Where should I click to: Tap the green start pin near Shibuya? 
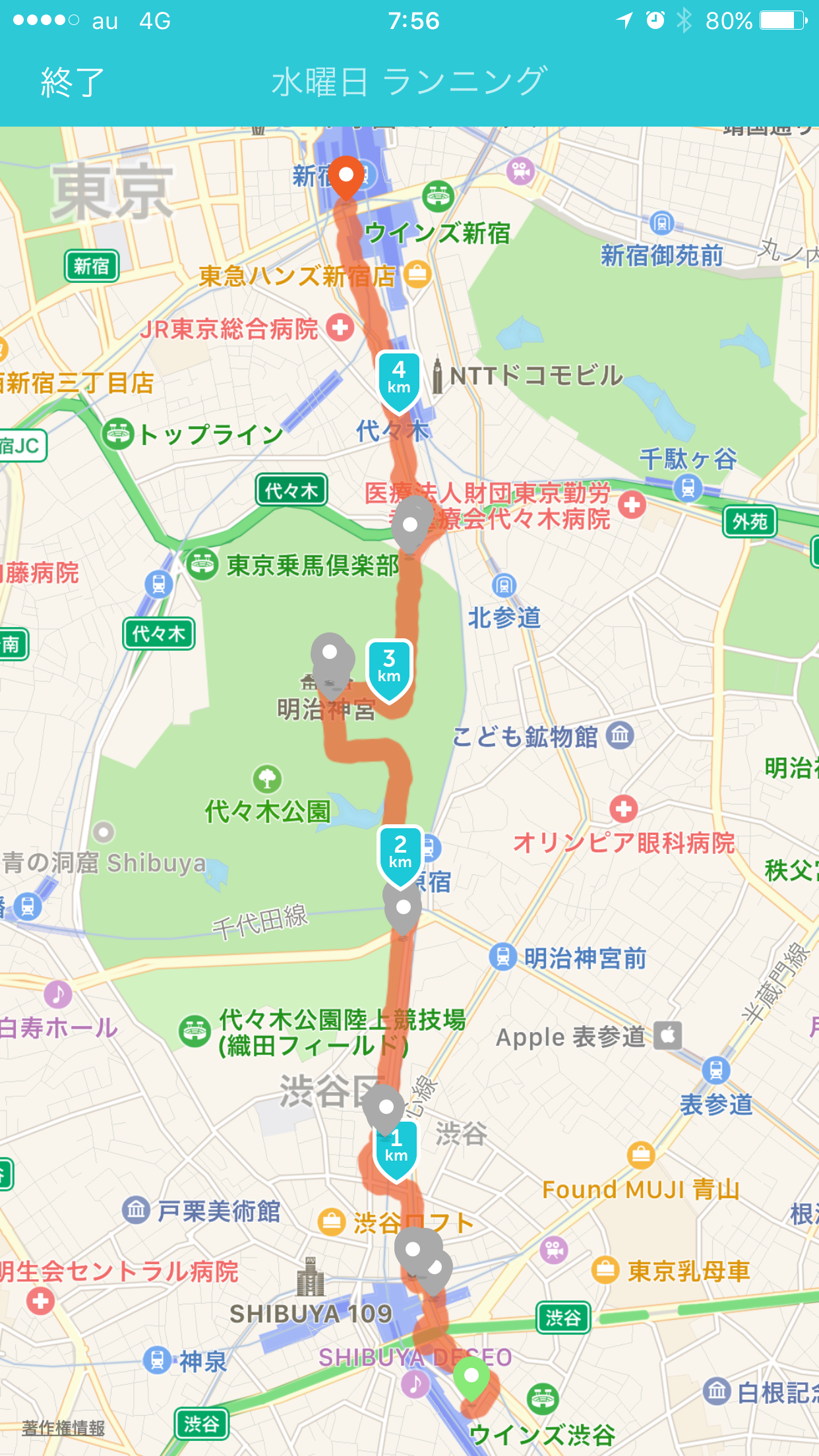[471, 1380]
